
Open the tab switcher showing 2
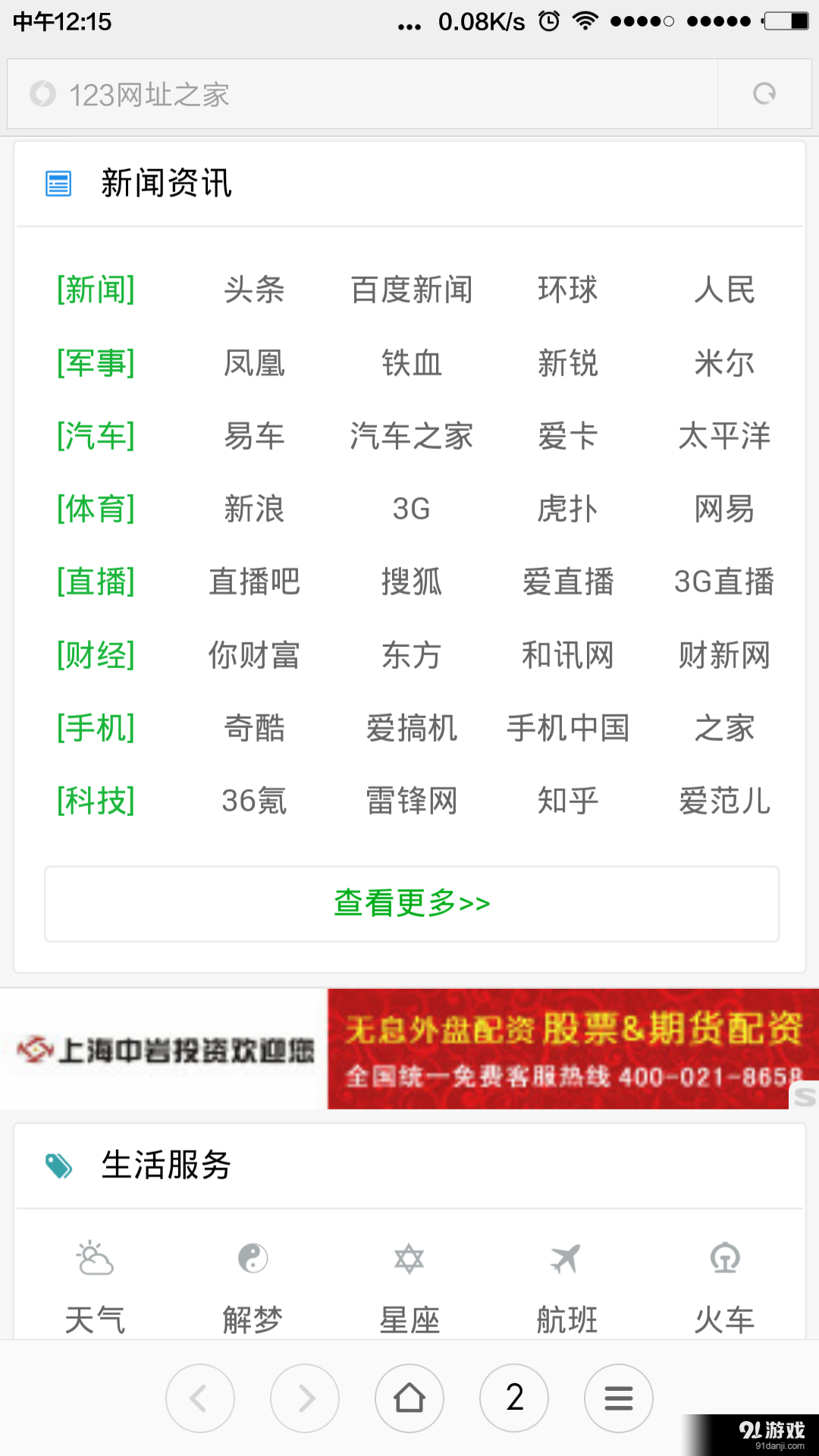click(514, 1398)
